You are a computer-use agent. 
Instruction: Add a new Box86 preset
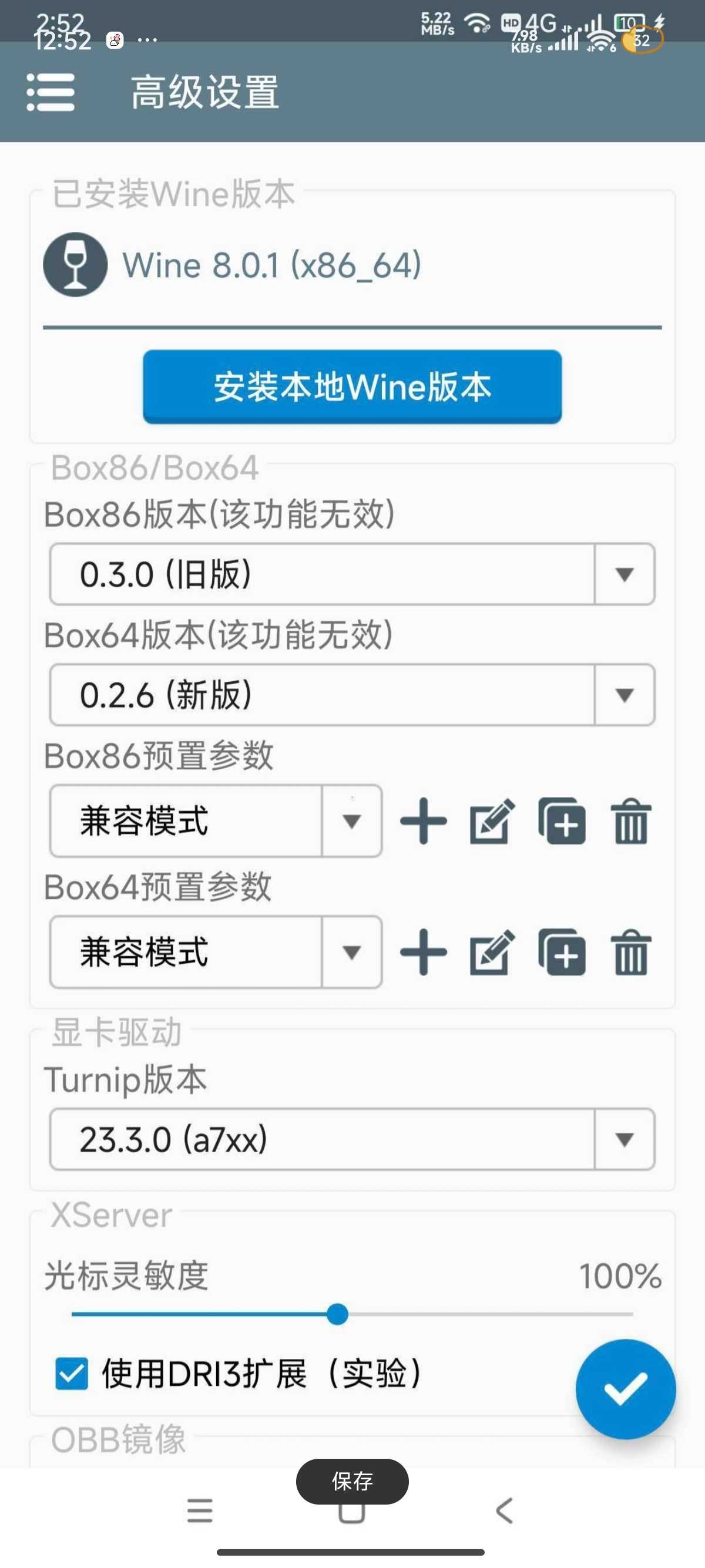click(x=423, y=821)
